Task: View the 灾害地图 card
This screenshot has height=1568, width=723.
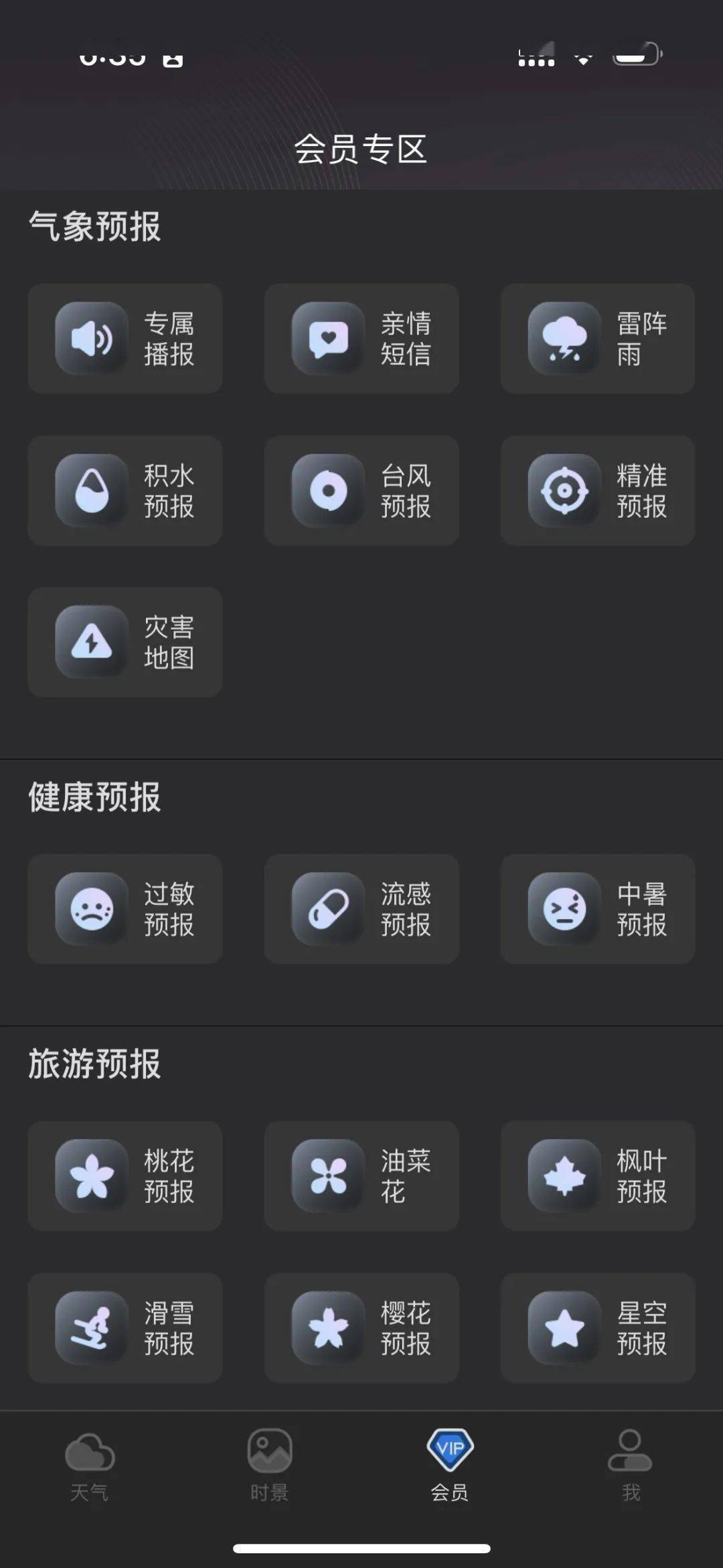Action: (x=125, y=642)
